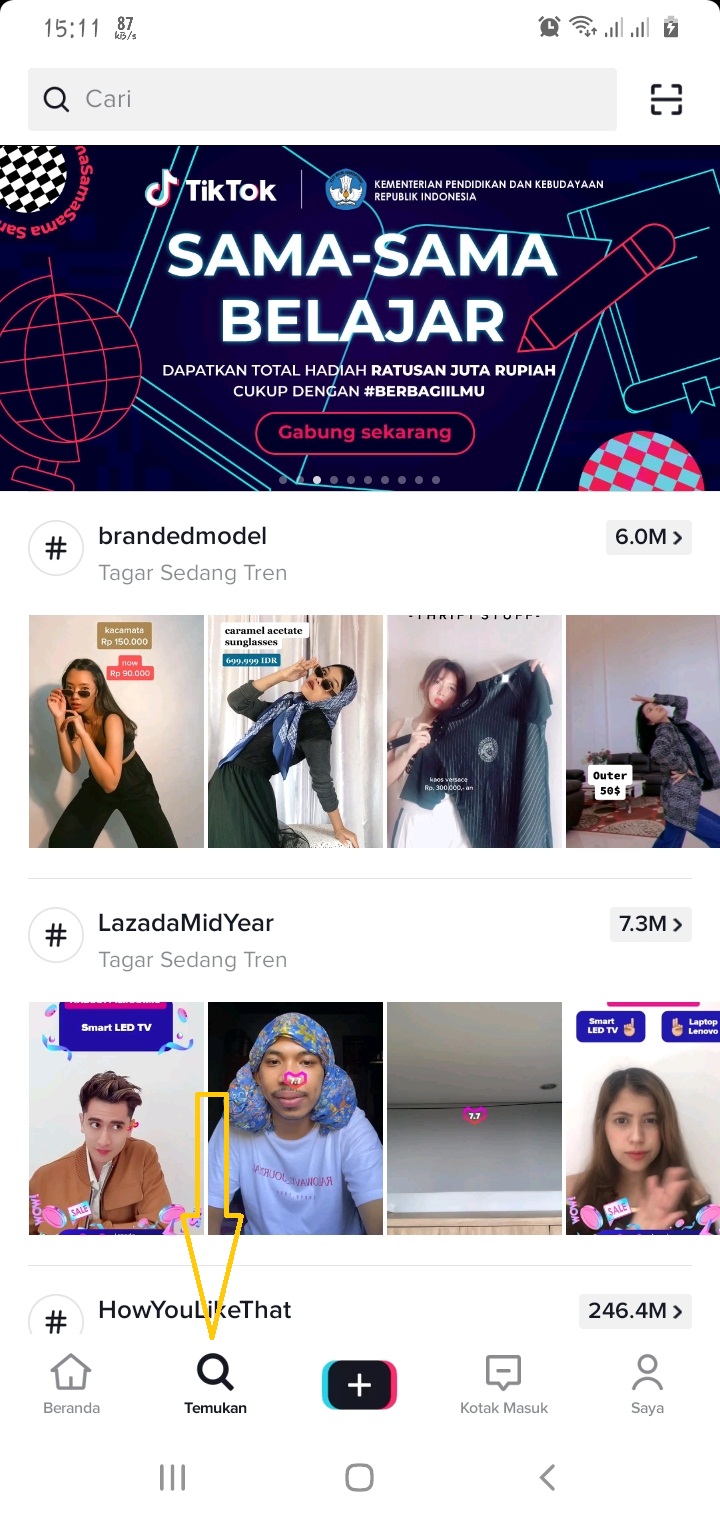The width and height of the screenshot is (720, 1520).
Task: Open the brandedmodel hashtag
Action: click(x=182, y=537)
